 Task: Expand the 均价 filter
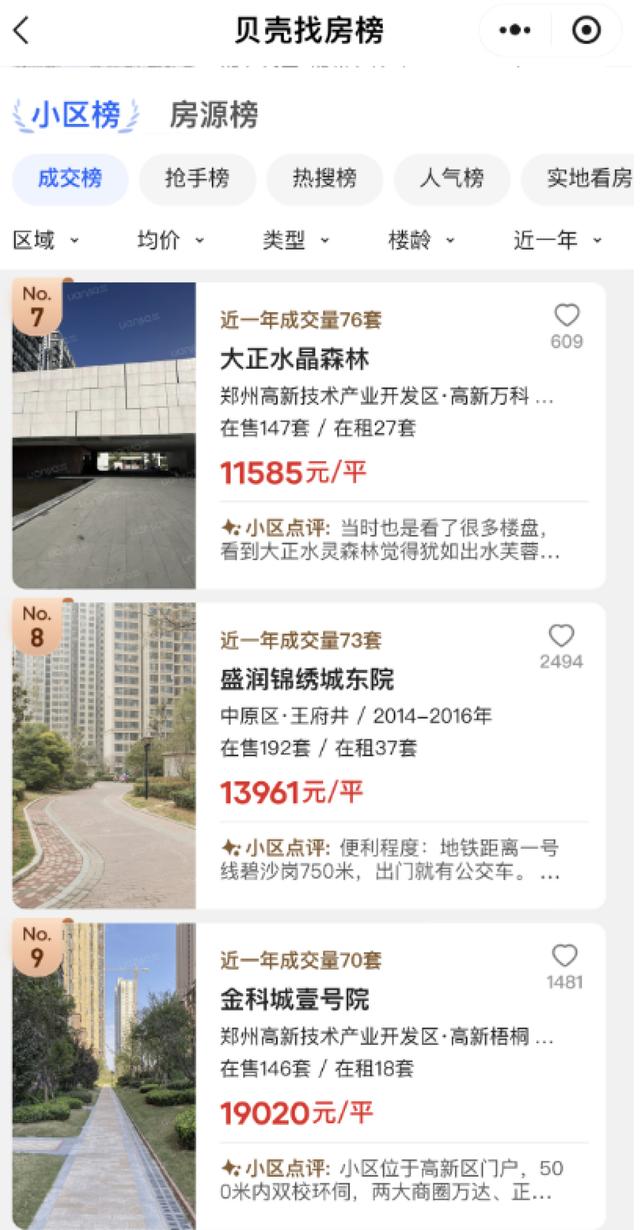[x=170, y=240]
